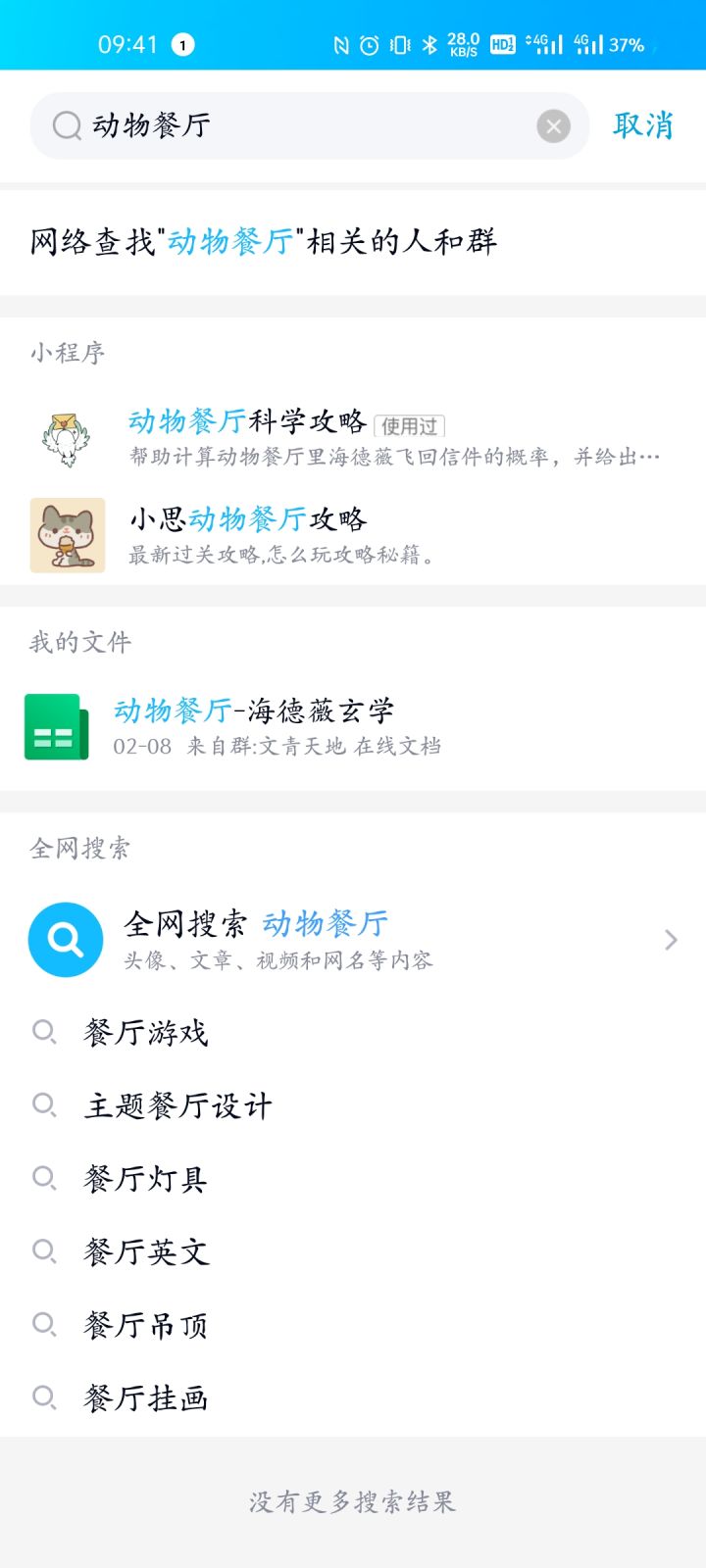Viewport: 706px width, 1568px height.
Task: Open the 小思动物餐厅攻略 mini program
Action: click(353, 535)
